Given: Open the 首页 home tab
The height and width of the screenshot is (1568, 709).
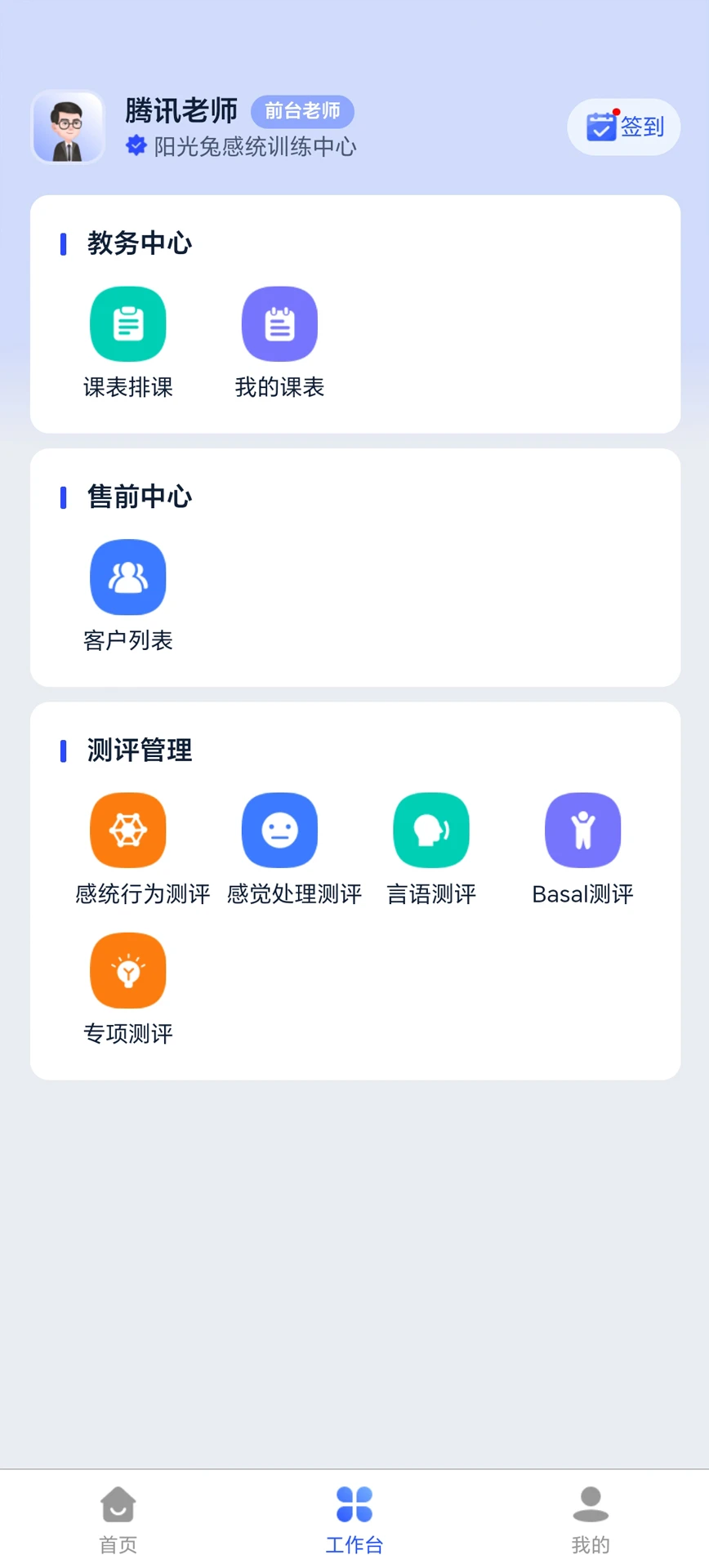Looking at the screenshot, I should tap(118, 1517).
